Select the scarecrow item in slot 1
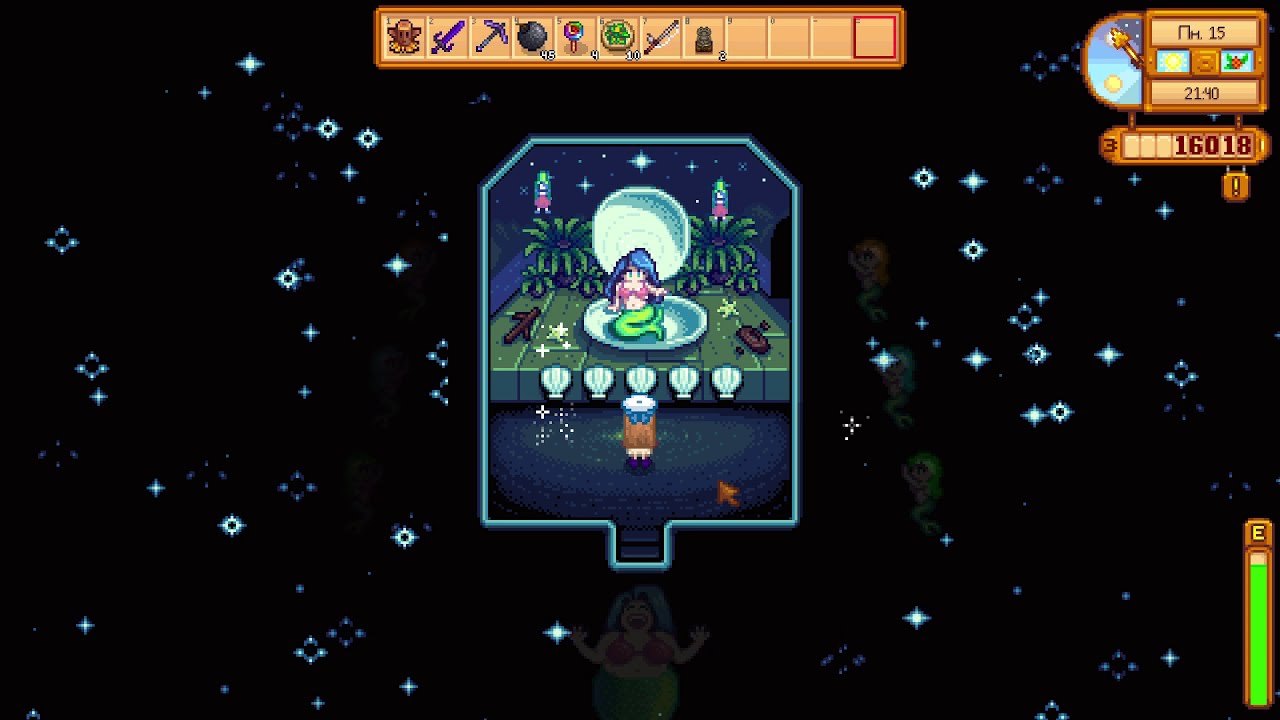Viewport: 1280px width, 720px height. (403, 38)
